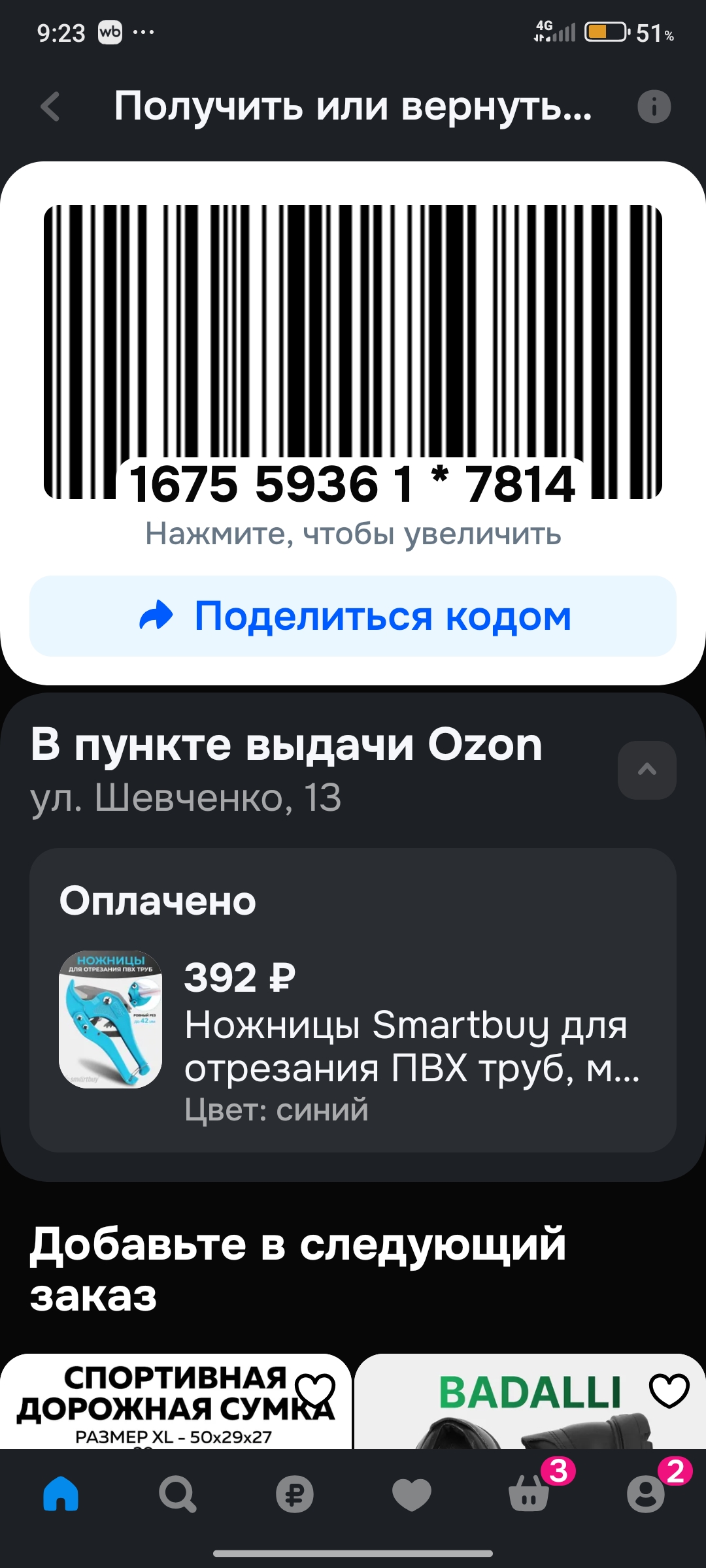
Task: Switch to the Home tab
Action: coord(61,1494)
